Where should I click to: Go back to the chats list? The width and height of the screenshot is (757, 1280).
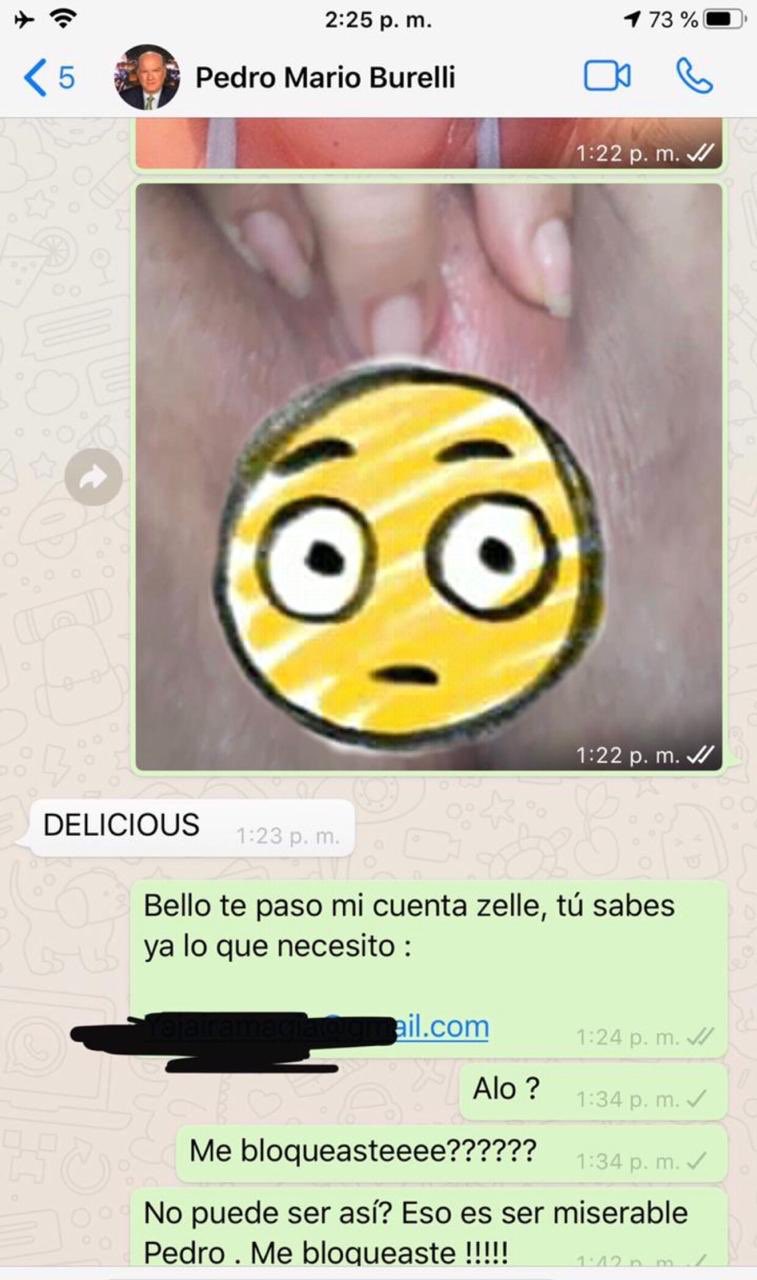(49, 77)
